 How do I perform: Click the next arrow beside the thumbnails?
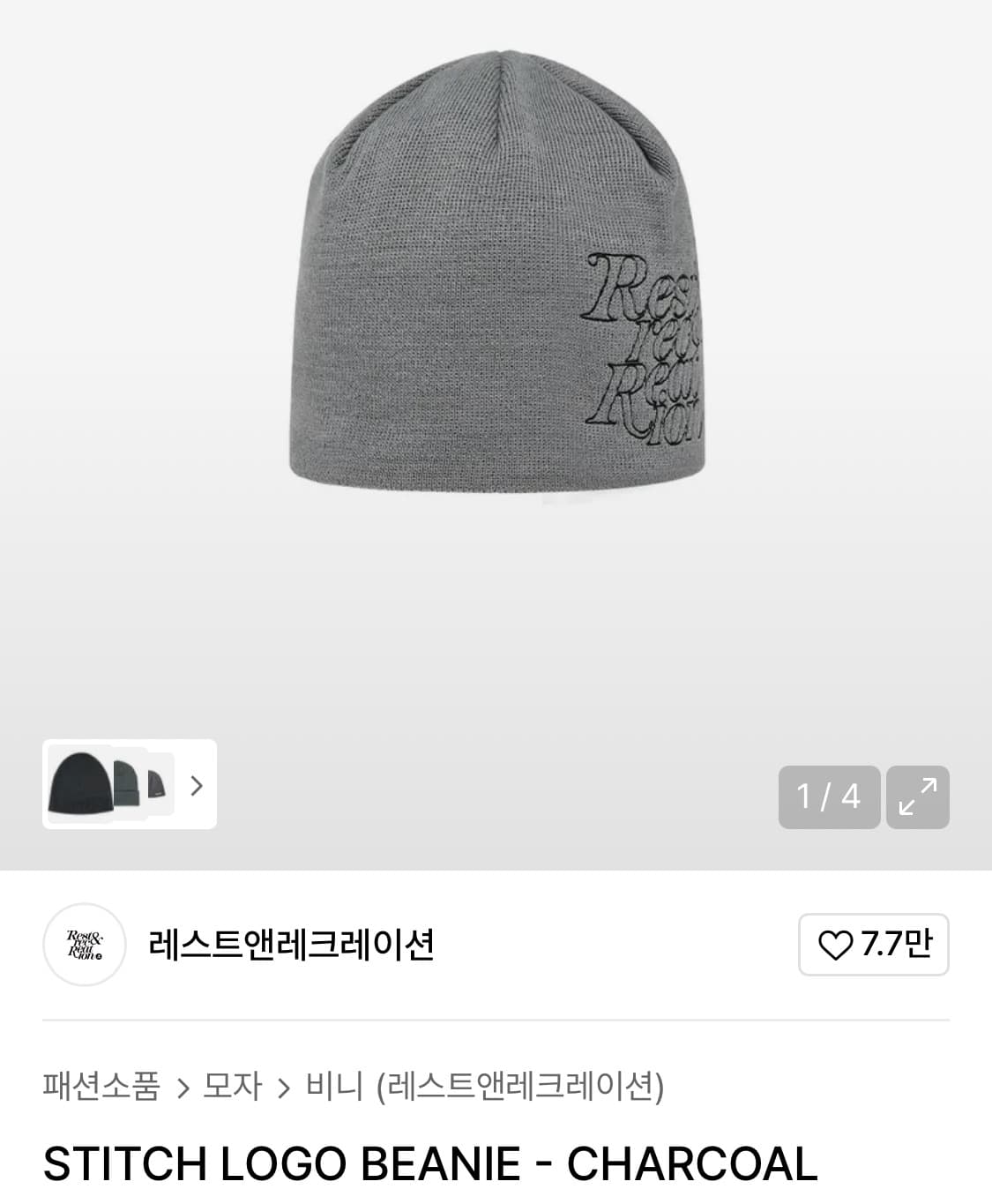pyautogui.click(x=196, y=787)
